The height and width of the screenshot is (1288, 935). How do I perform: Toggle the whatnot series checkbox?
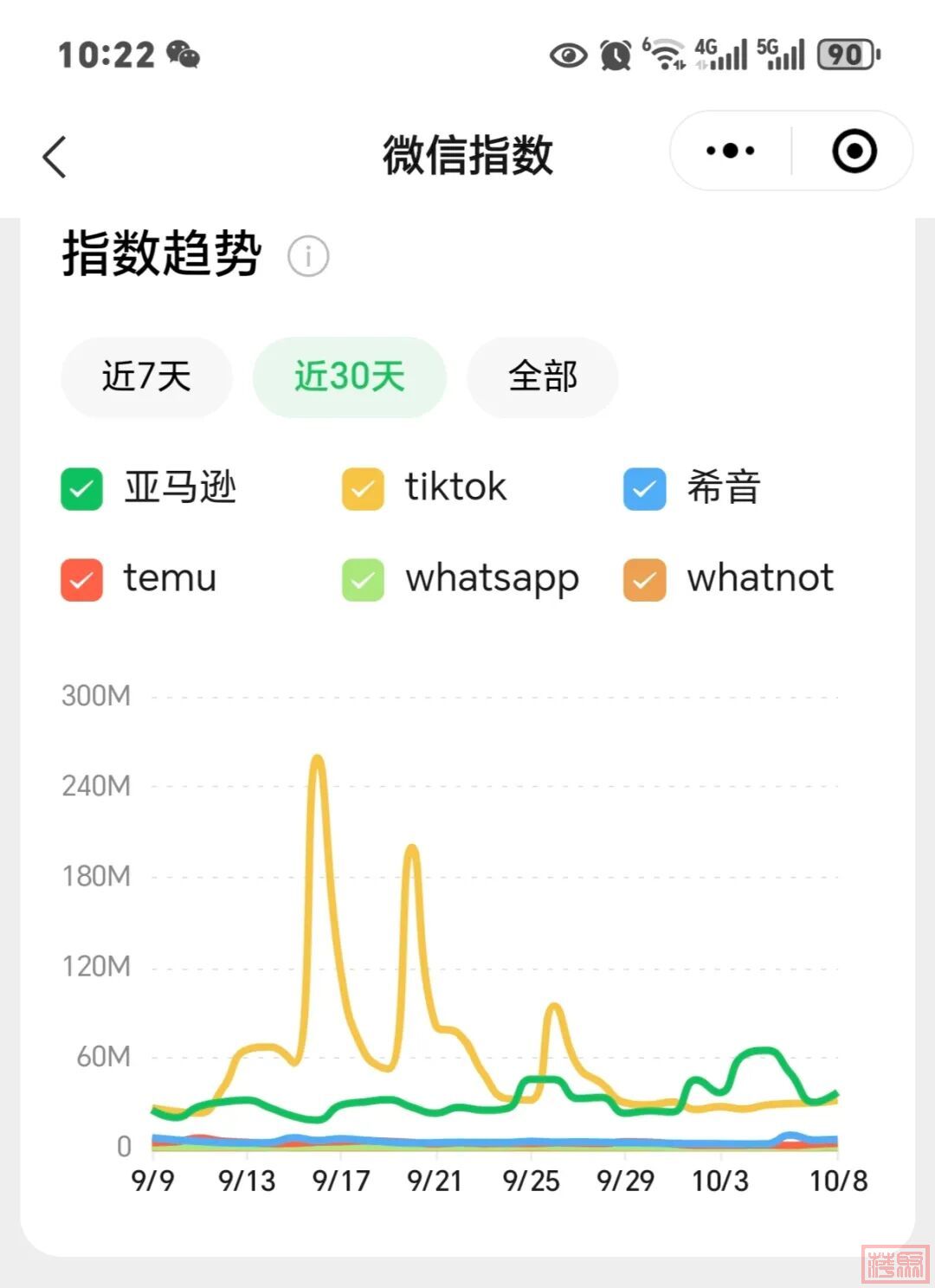[x=644, y=580]
